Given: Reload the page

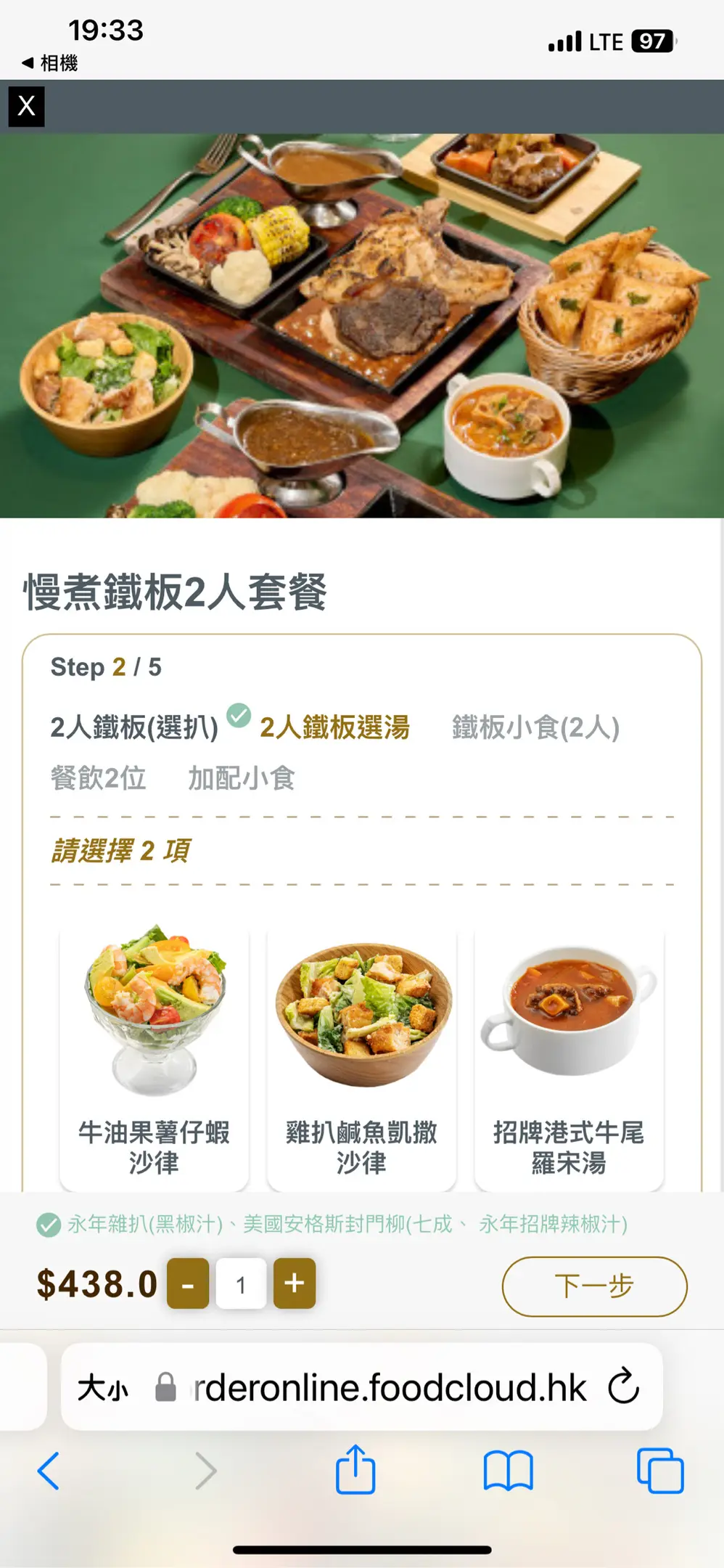Looking at the screenshot, I should click(x=624, y=1387).
